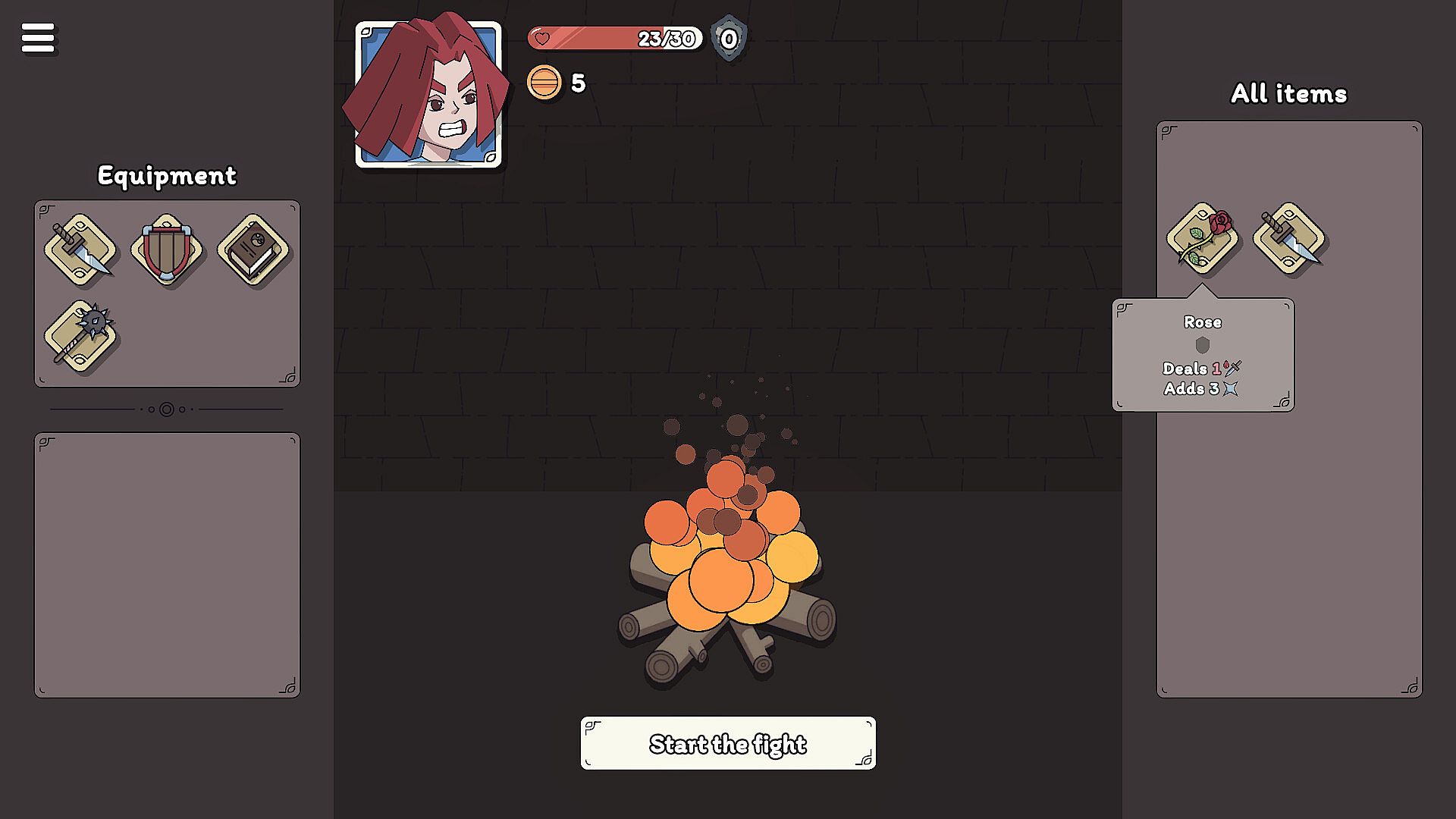Select the dagger in All items
Image resolution: width=1456 pixels, height=819 pixels.
(x=1289, y=238)
